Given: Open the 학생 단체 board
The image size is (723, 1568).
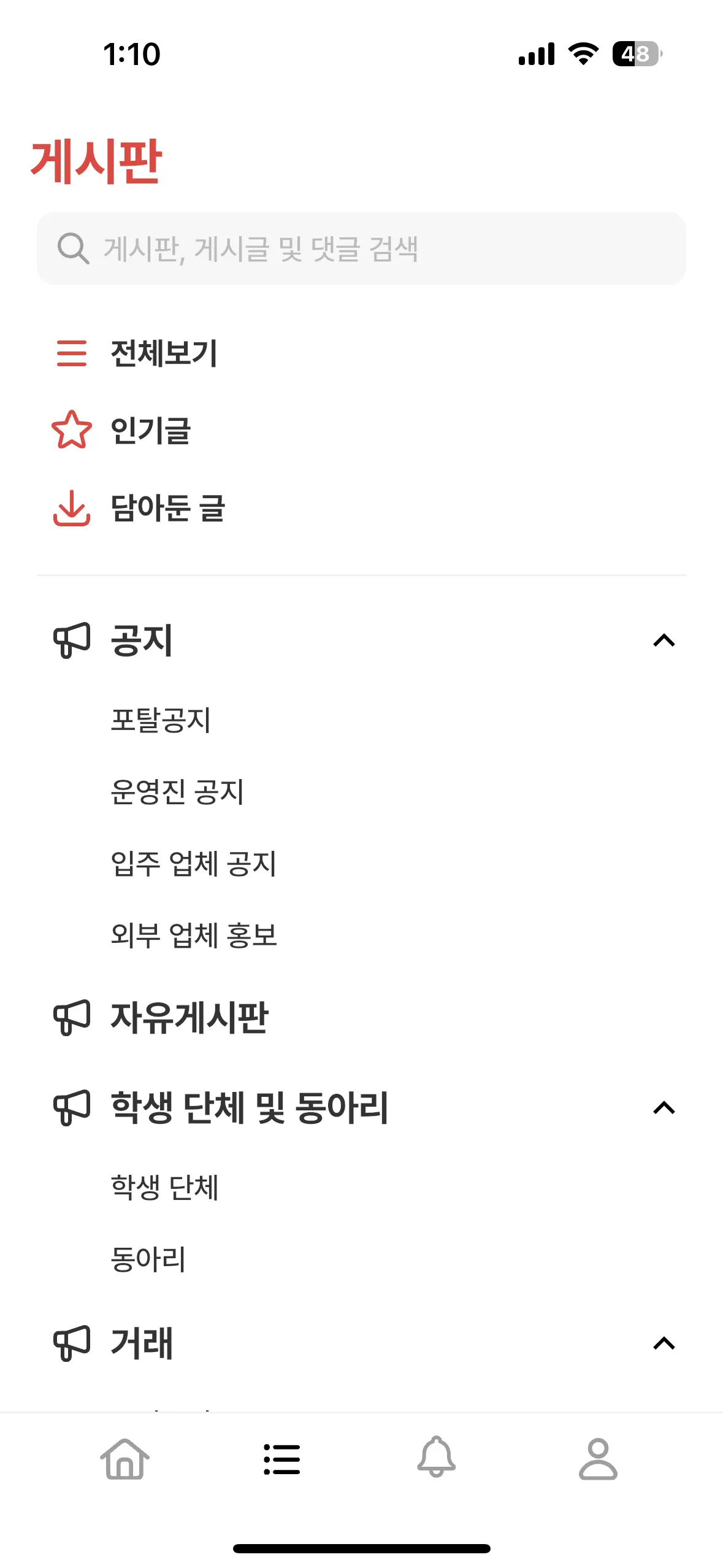Looking at the screenshot, I should coord(164,1187).
